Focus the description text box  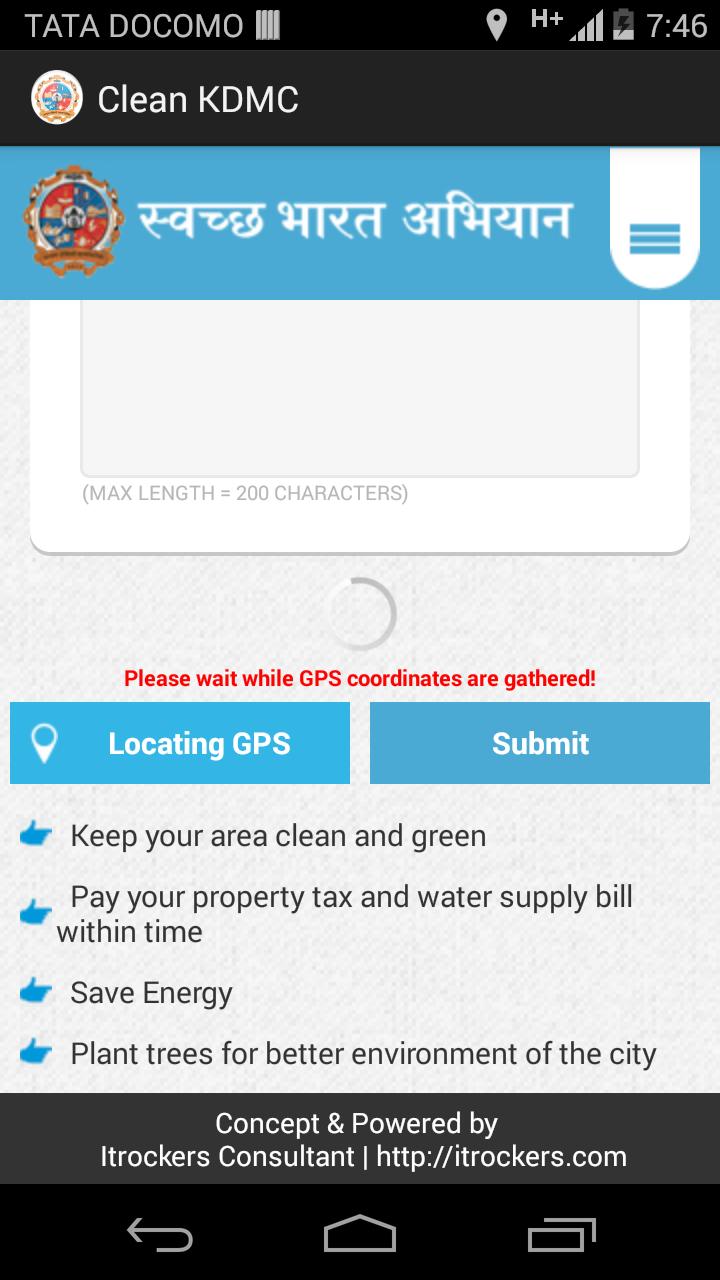[360, 390]
